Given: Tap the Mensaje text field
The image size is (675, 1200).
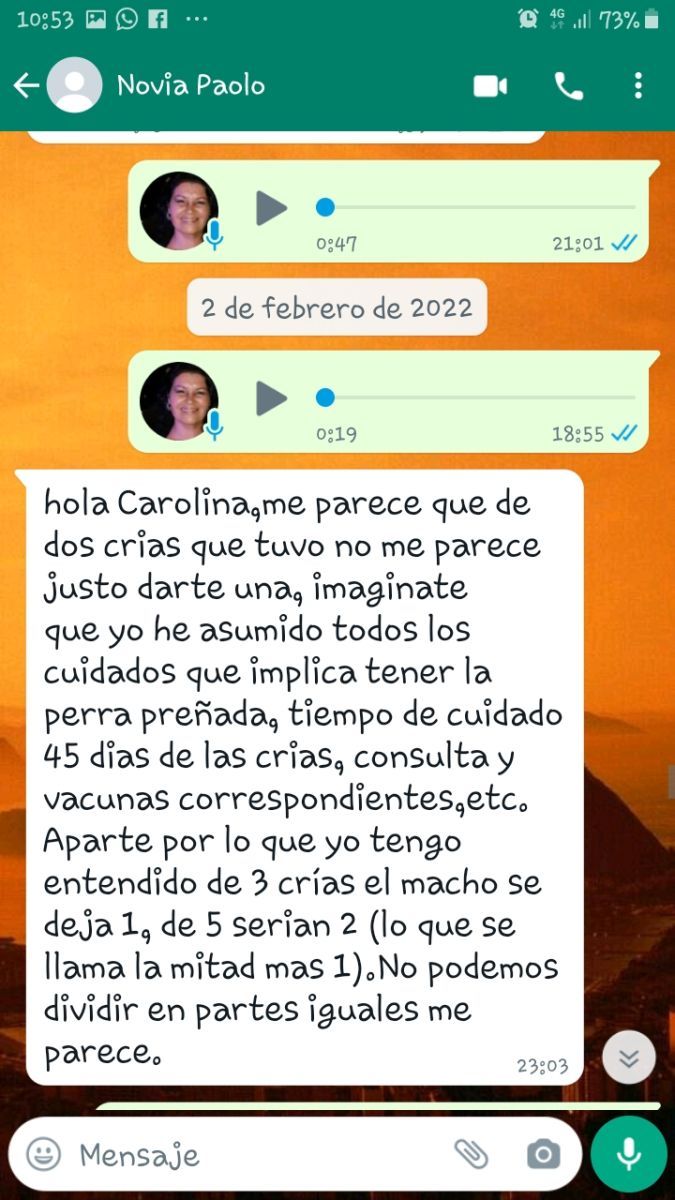Looking at the screenshot, I should (x=260, y=1155).
